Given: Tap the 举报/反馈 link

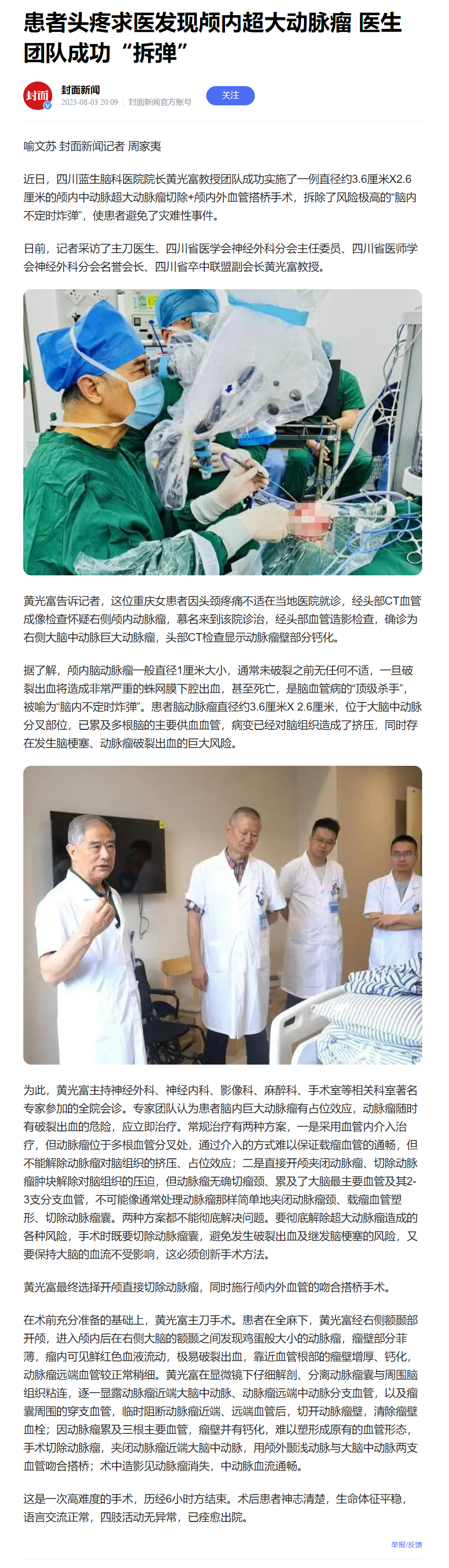Looking at the screenshot, I should tap(406, 1544).
